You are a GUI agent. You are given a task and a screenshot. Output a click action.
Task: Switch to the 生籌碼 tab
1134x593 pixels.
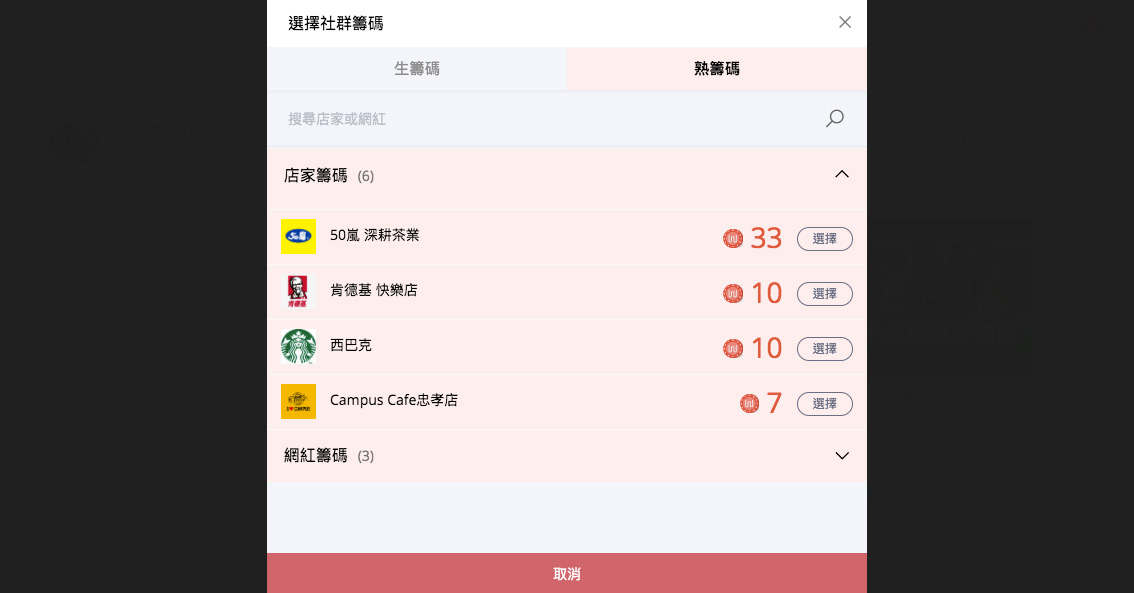tap(416, 69)
